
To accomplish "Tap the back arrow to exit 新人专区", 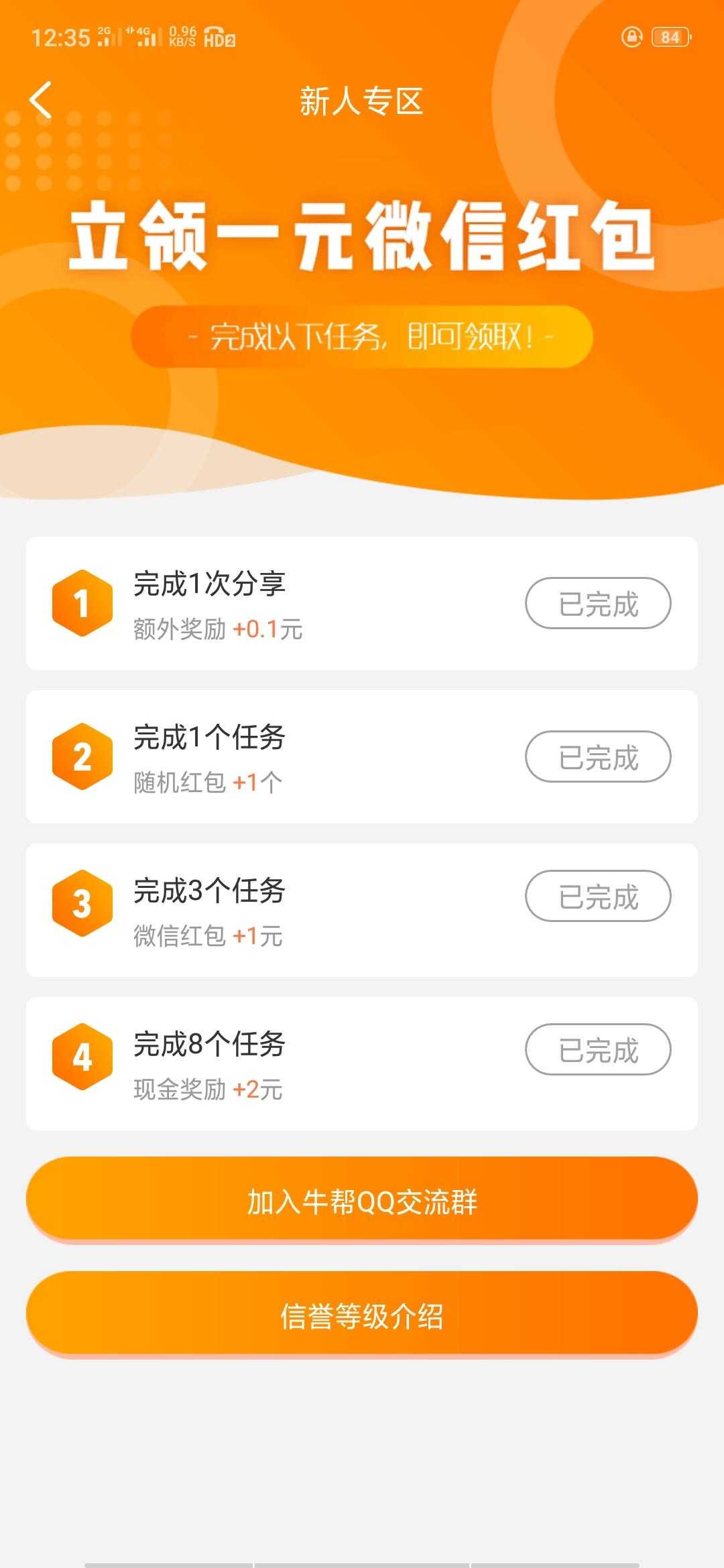I will pos(40,99).
